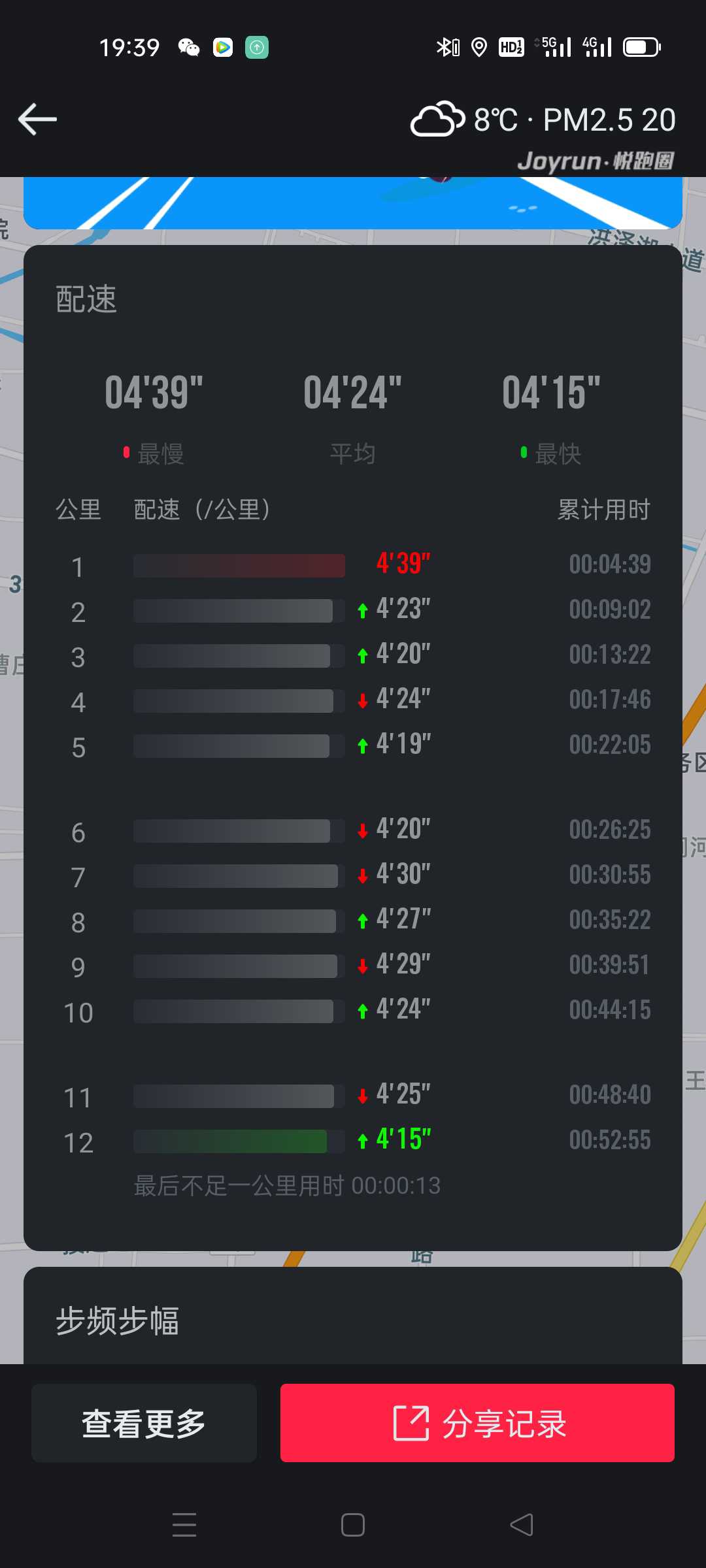Share the run via 分享记录
This screenshot has height=1568, width=706.
[x=477, y=1423]
